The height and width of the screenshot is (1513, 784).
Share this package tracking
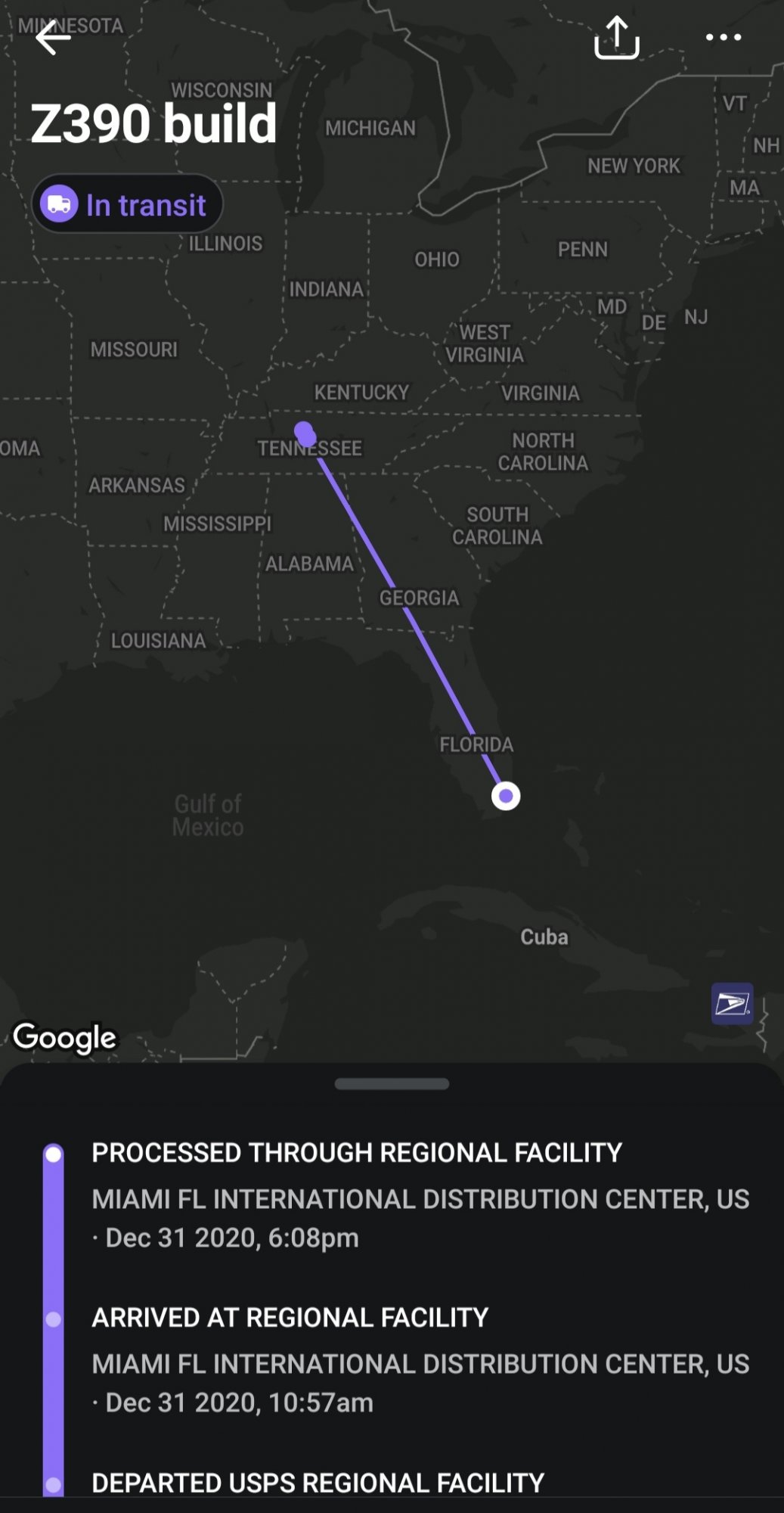pyautogui.click(x=617, y=37)
